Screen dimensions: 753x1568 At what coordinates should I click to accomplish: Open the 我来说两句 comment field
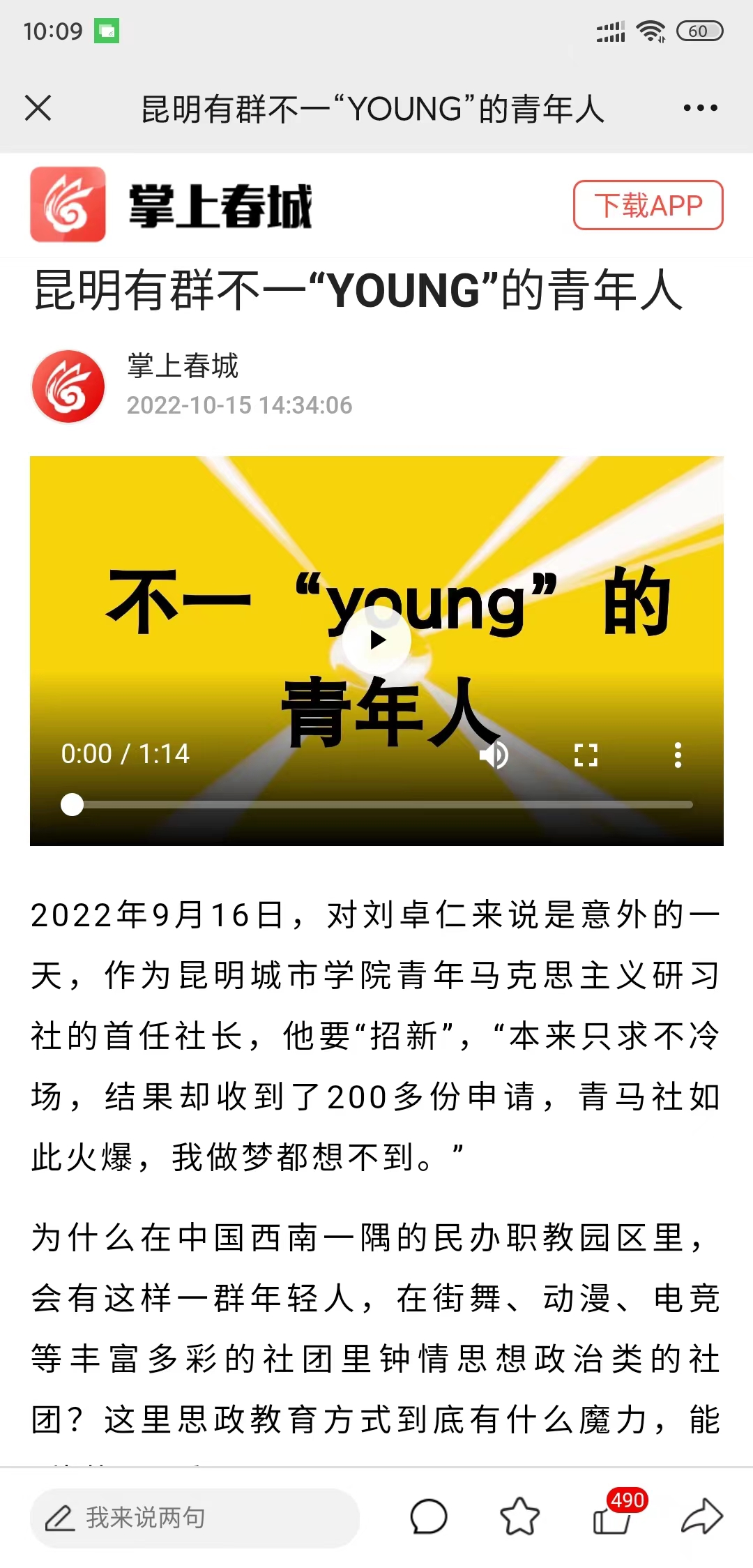[x=195, y=1518]
